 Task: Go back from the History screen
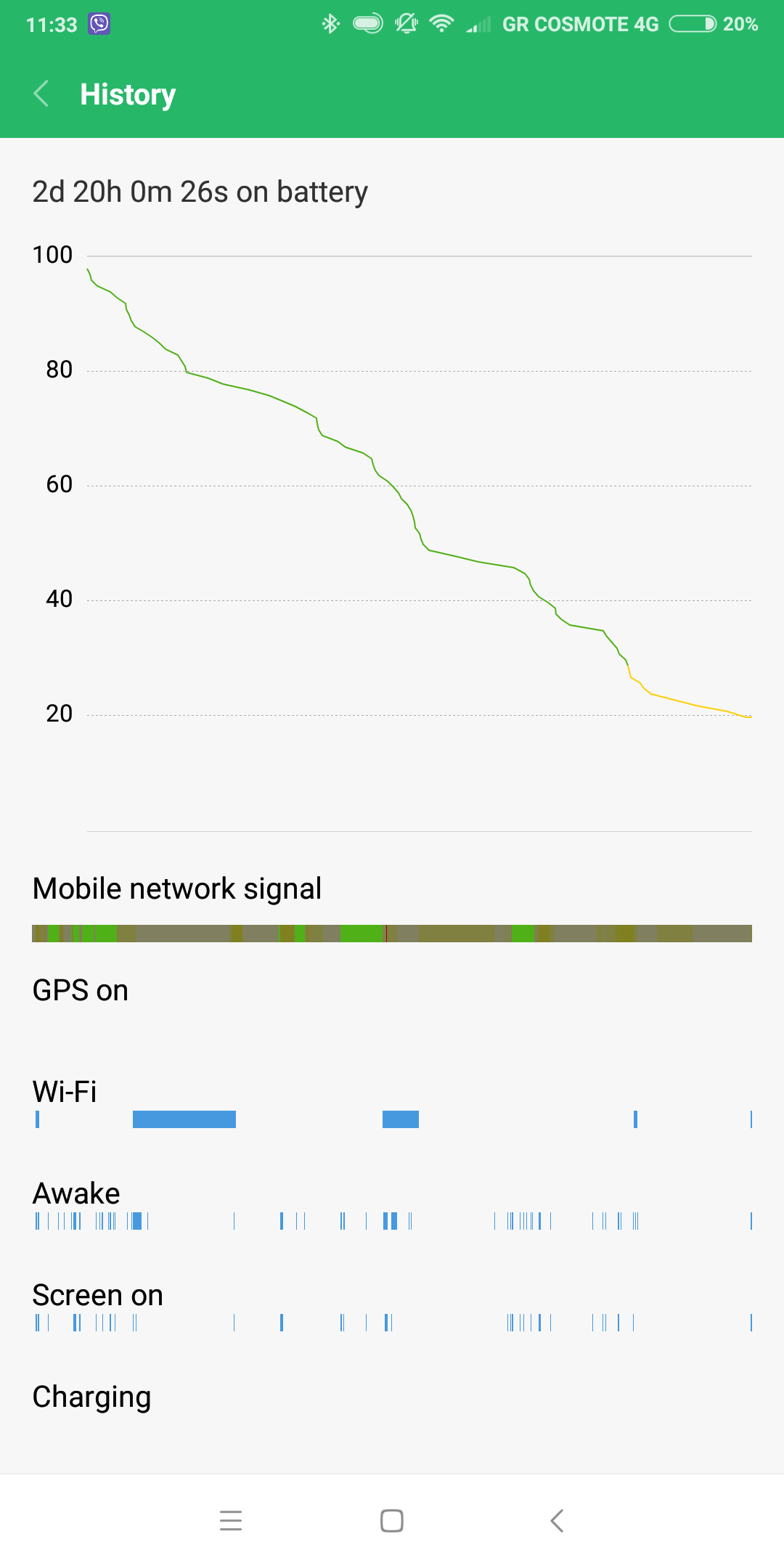click(x=42, y=94)
